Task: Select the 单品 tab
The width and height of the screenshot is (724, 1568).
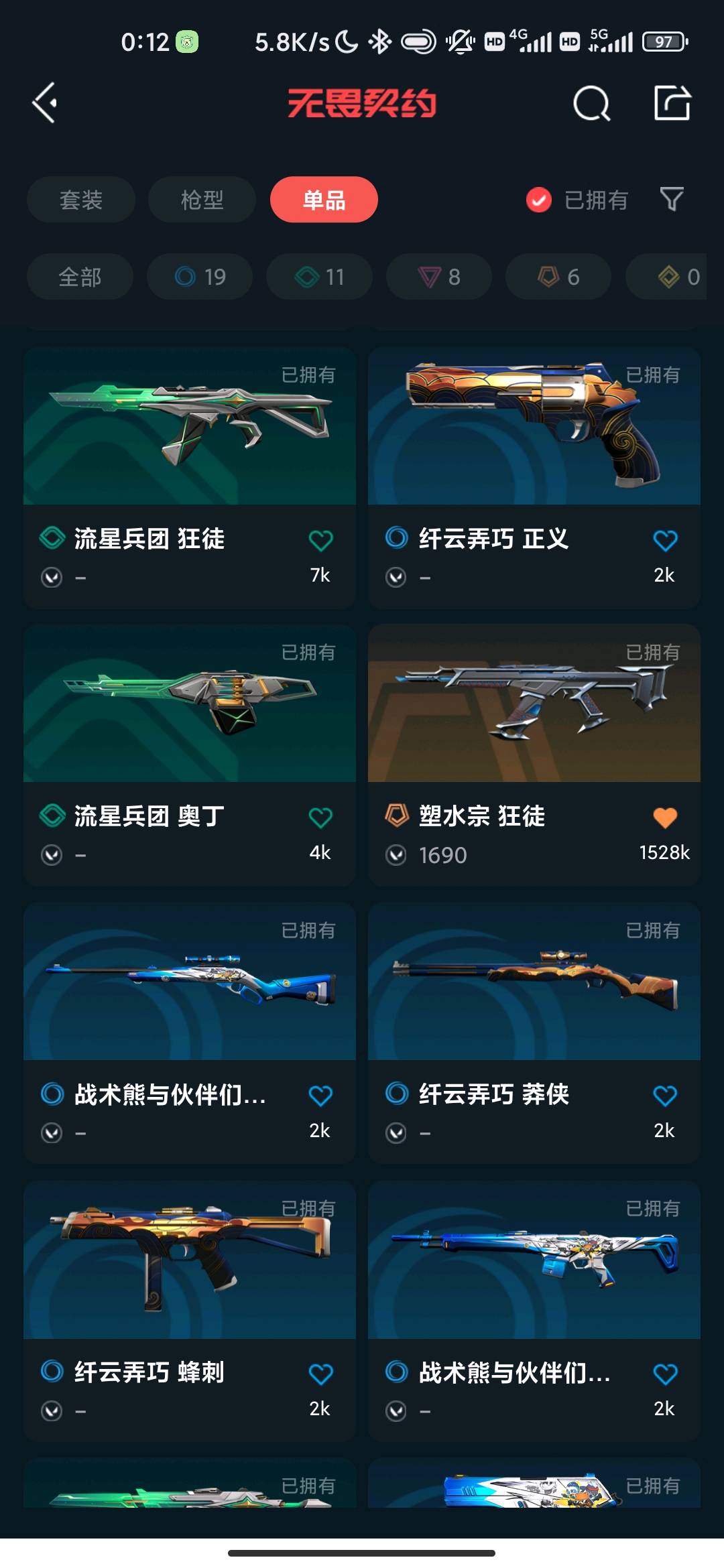Action: point(324,200)
